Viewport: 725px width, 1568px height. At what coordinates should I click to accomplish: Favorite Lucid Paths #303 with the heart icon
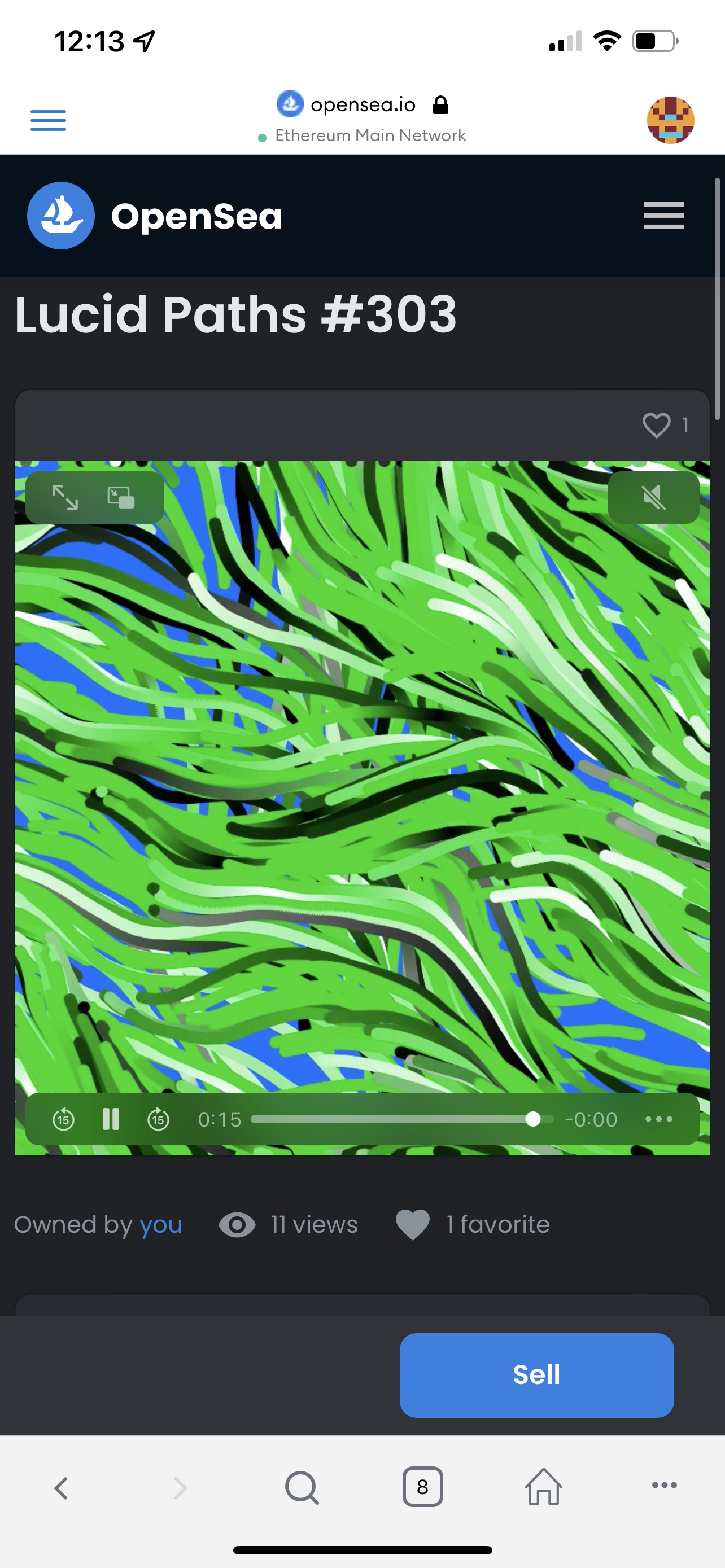click(x=656, y=425)
